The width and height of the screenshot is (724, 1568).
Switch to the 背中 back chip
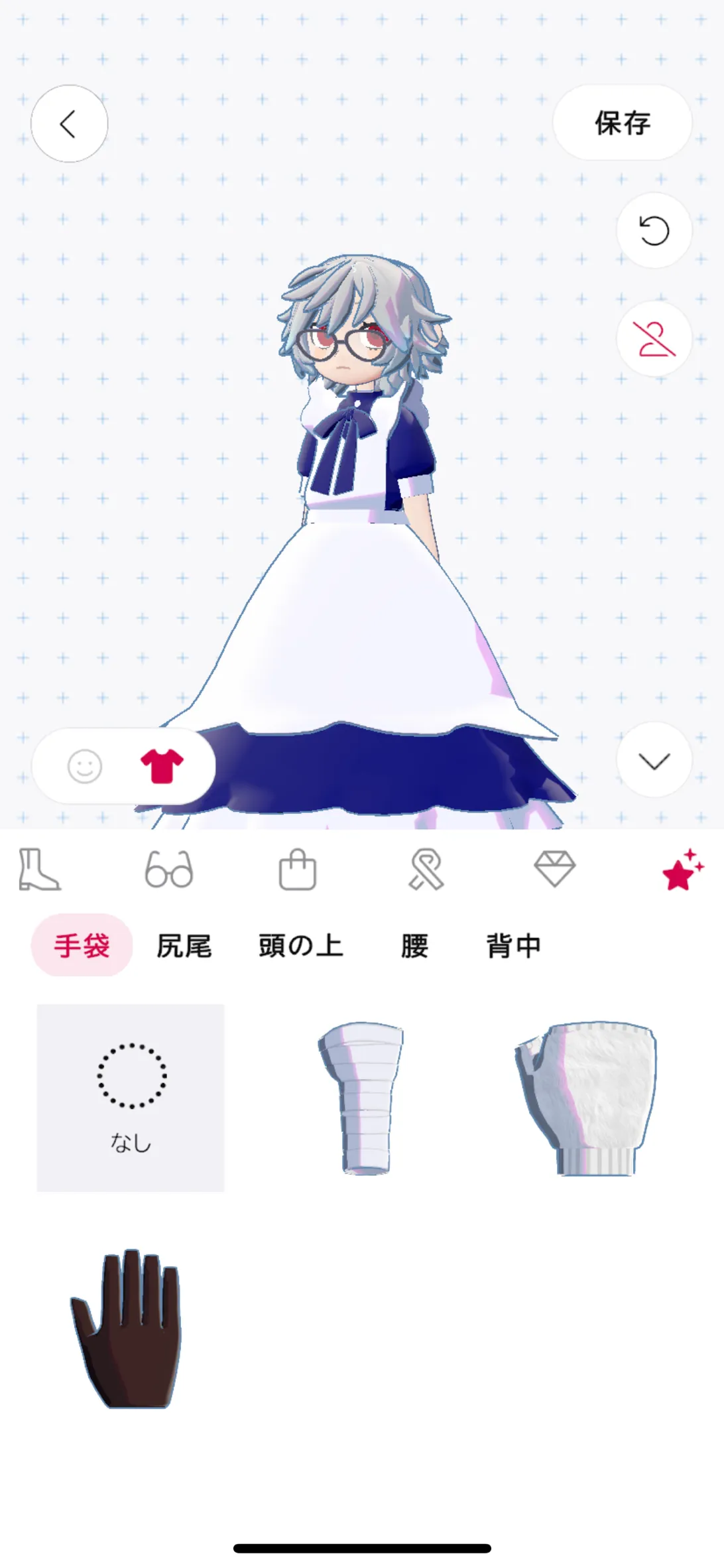(514, 945)
